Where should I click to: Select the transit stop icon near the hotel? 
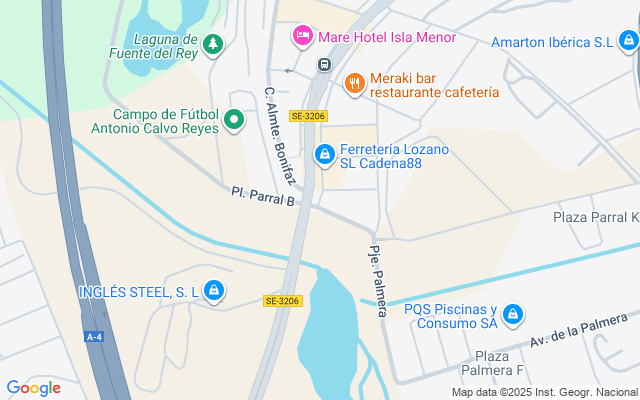[x=324, y=64]
